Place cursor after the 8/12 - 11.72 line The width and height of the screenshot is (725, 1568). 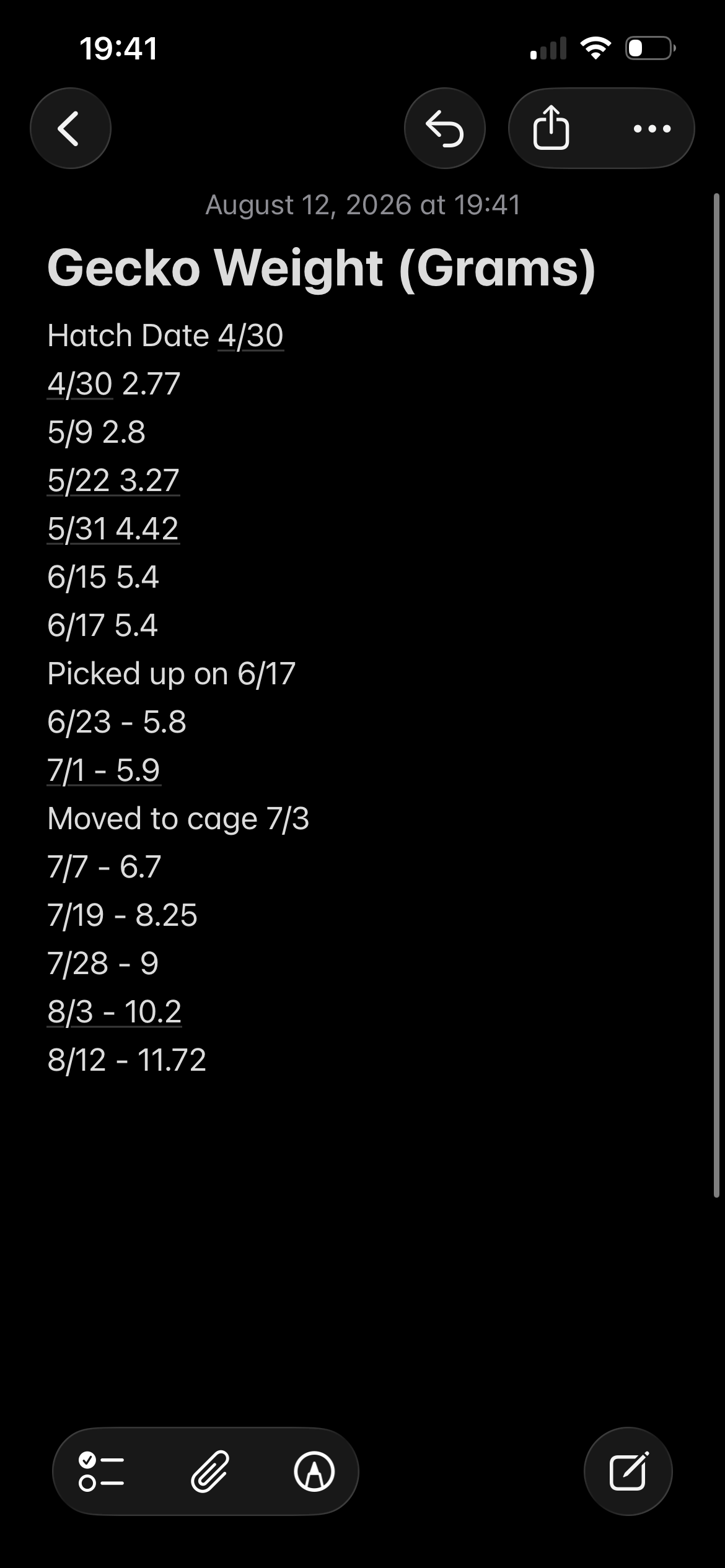(211, 1060)
